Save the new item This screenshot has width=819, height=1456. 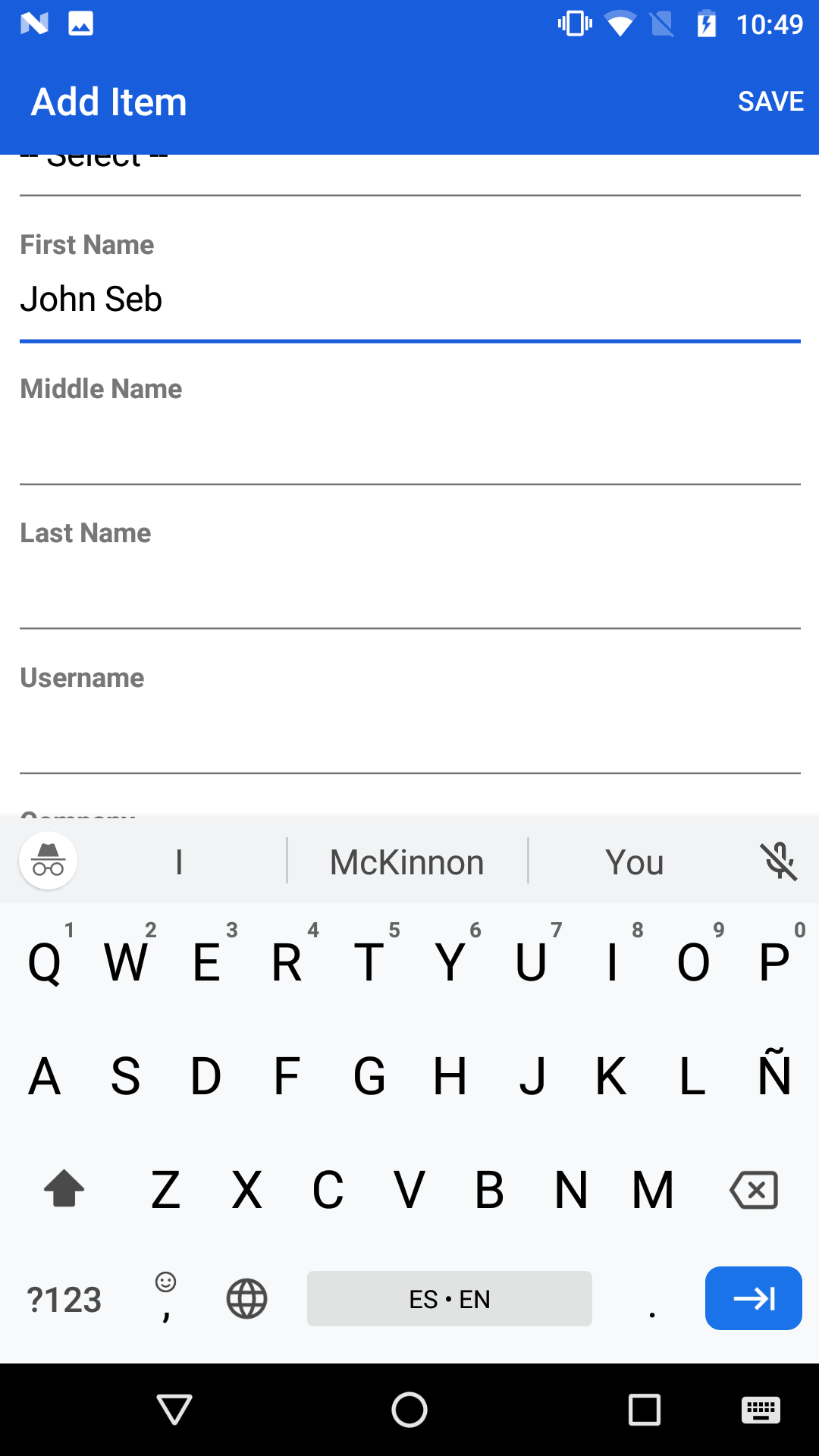[770, 101]
